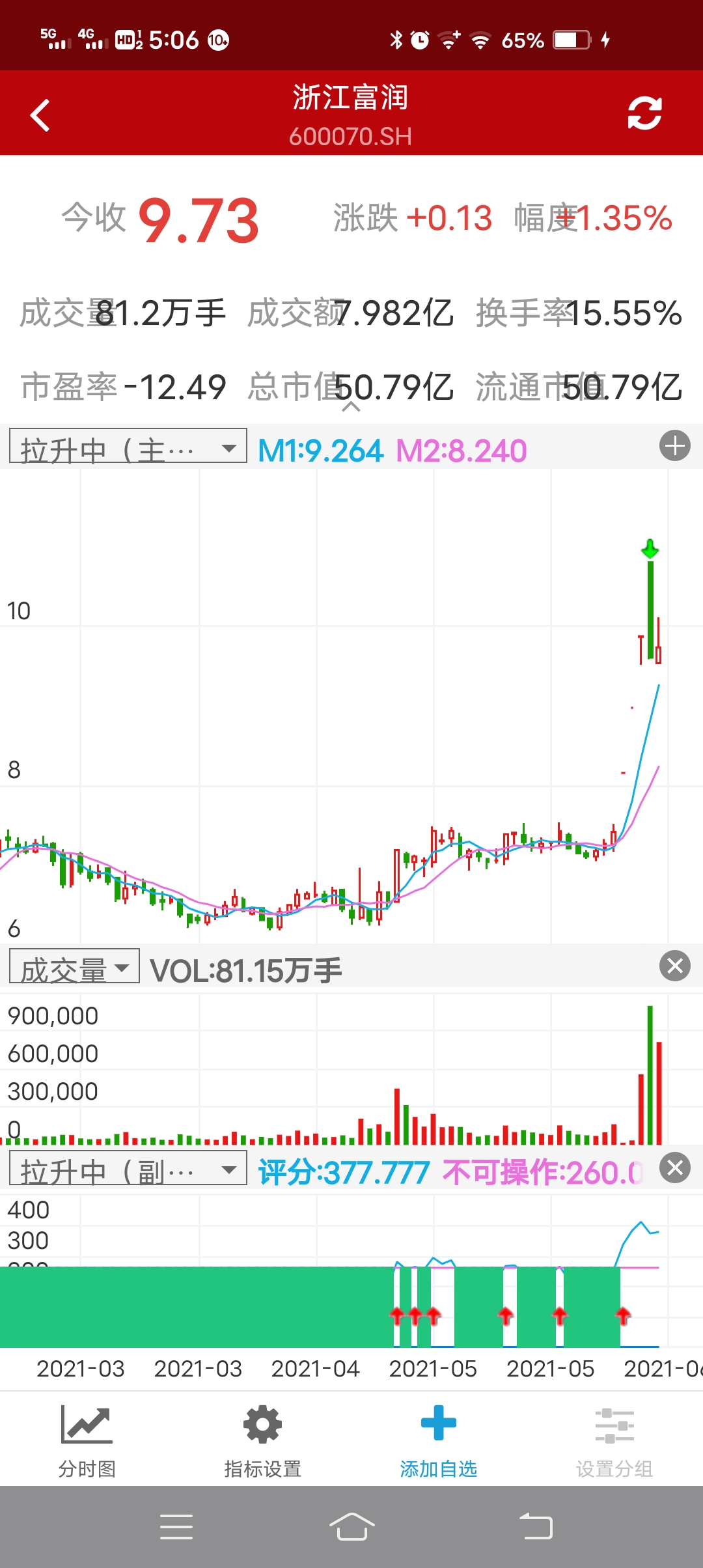Collapse the stock details with the chevron
The width and height of the screenshot is (703, 1568).
click(351, 408)
